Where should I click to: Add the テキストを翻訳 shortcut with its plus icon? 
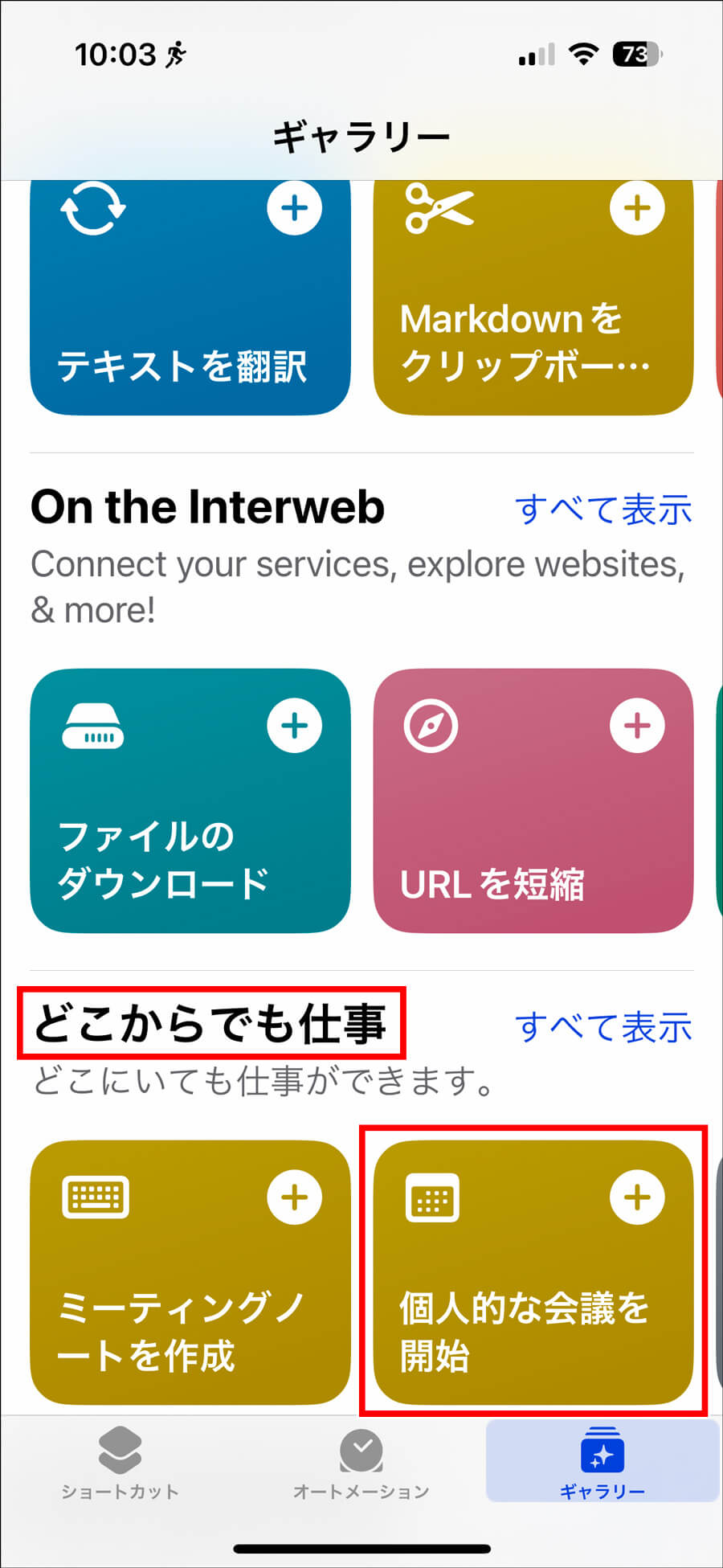294,208
